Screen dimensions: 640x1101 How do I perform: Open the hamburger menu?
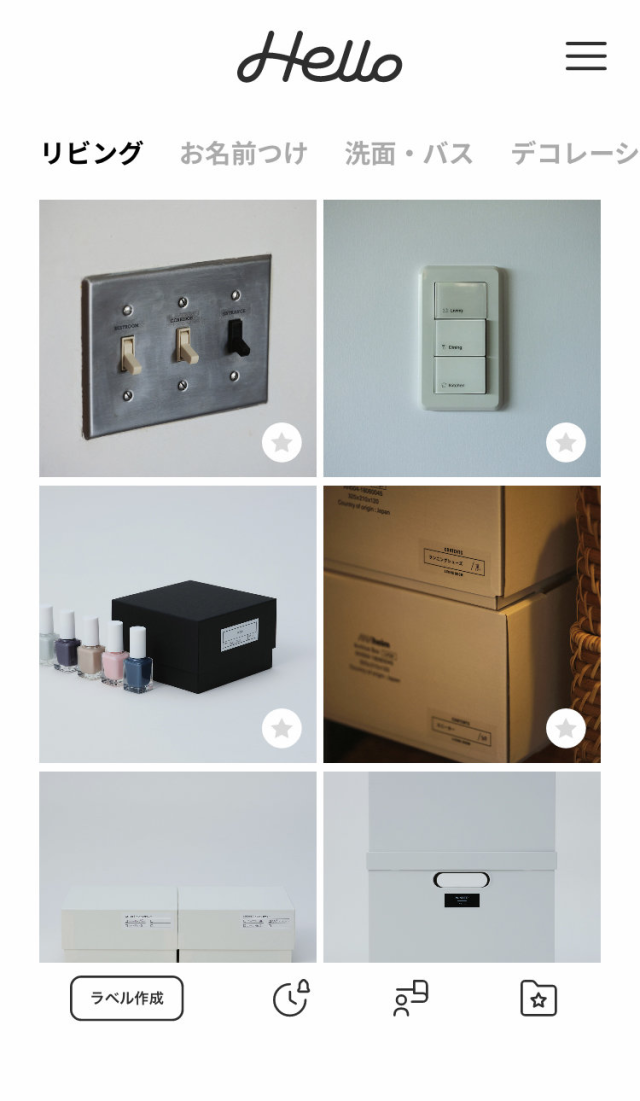click(x=586, y=56)
